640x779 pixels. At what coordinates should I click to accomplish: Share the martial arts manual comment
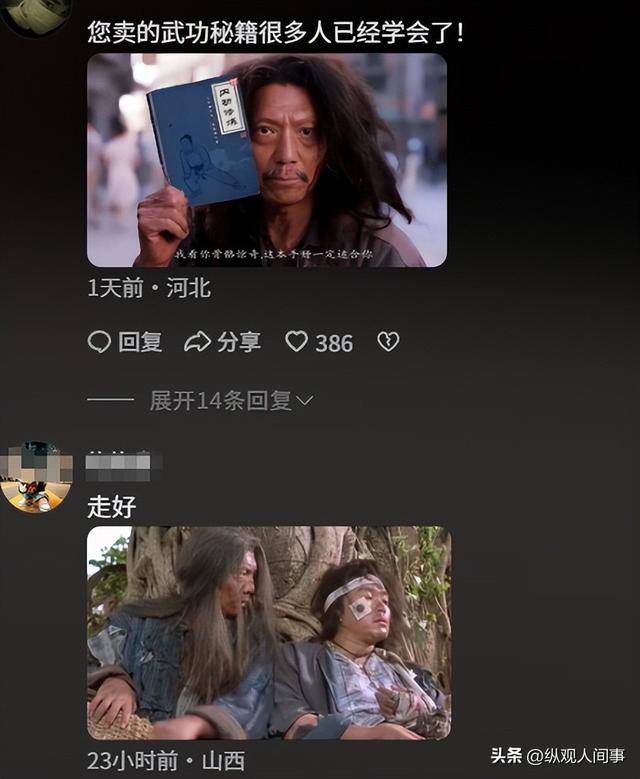(222, 342)
